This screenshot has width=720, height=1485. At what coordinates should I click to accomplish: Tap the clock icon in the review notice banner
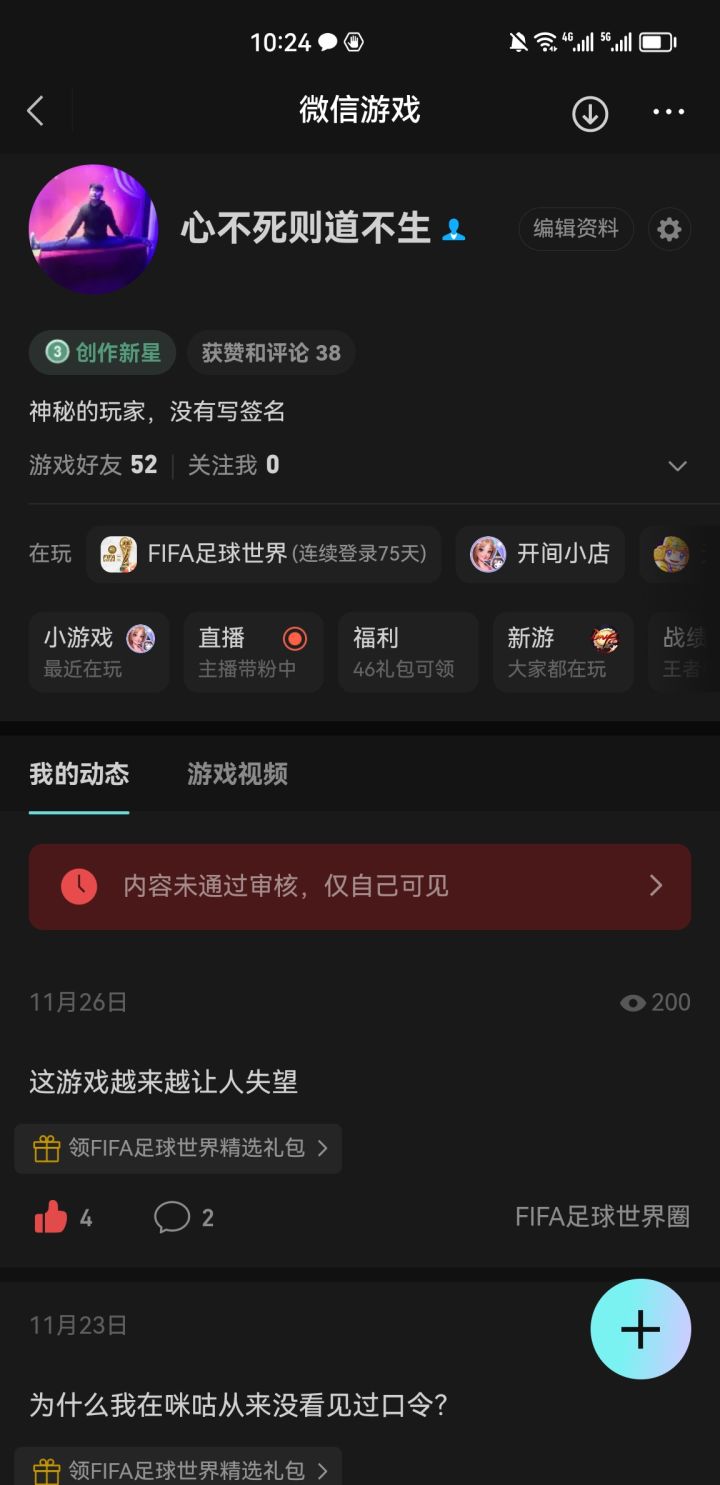coord(79,886)
